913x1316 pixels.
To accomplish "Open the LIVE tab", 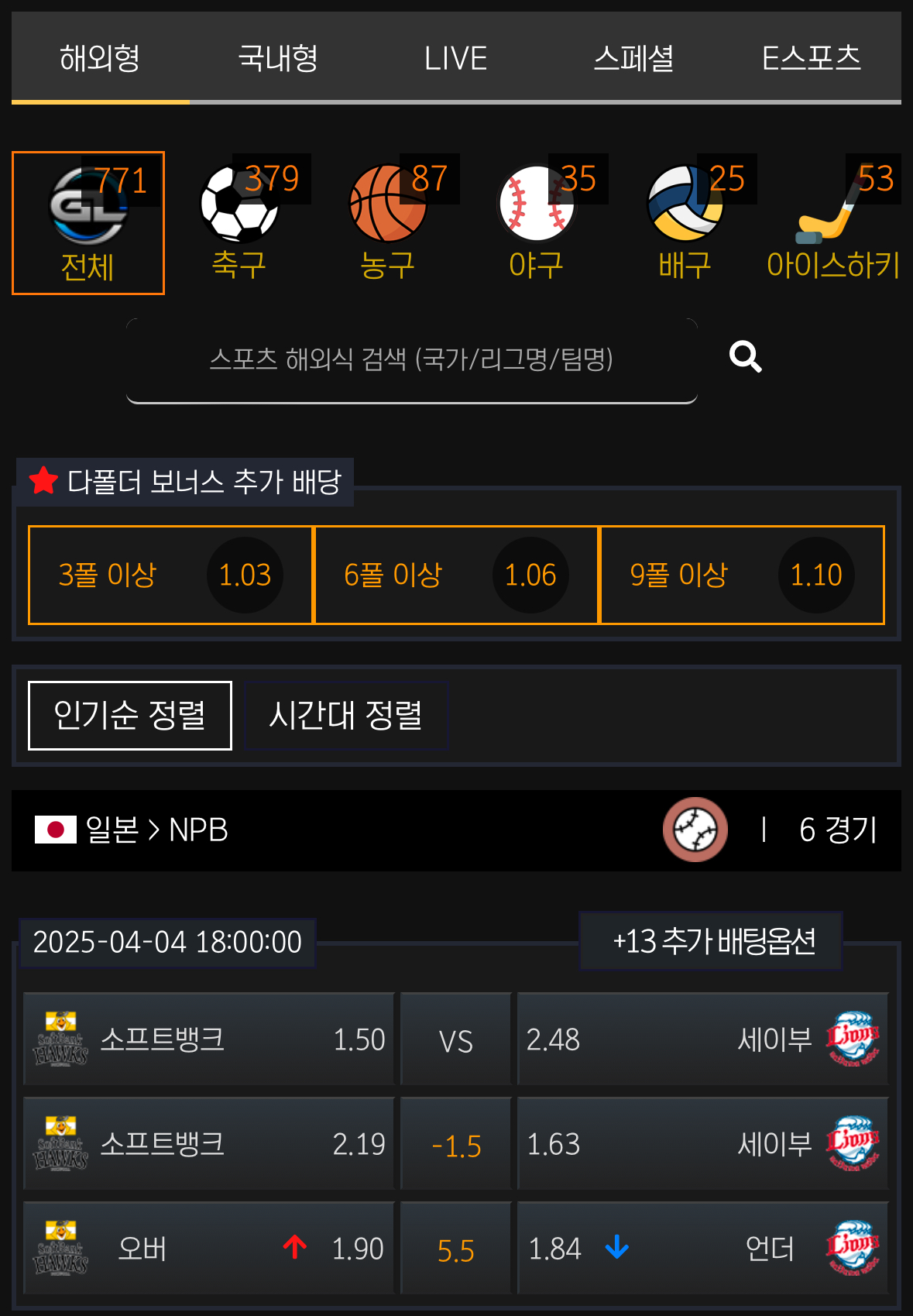I will [x=456, y=58].
